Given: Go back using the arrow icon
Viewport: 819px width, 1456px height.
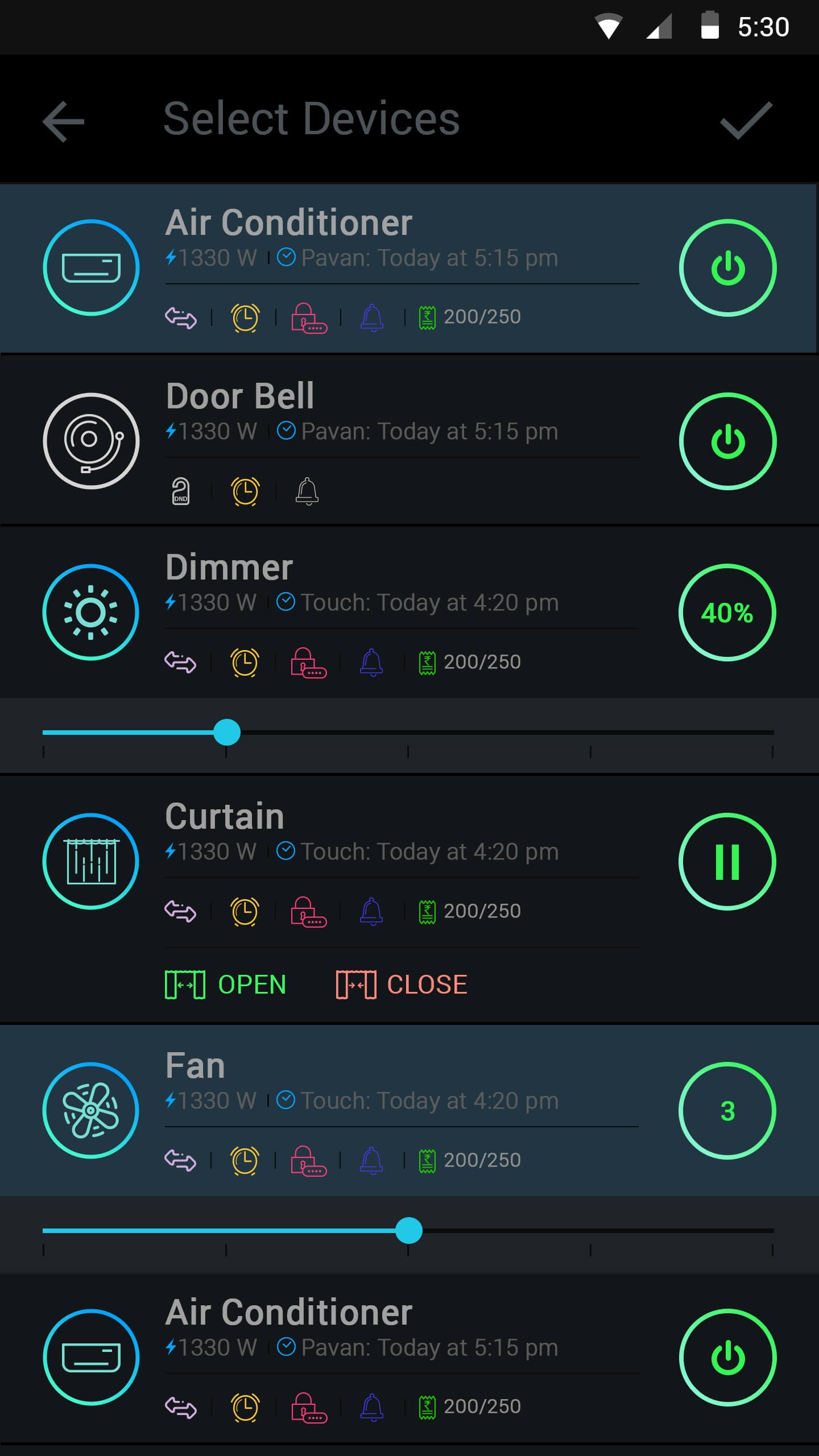Looking at the screenshot, I should [x=63, y=121].
